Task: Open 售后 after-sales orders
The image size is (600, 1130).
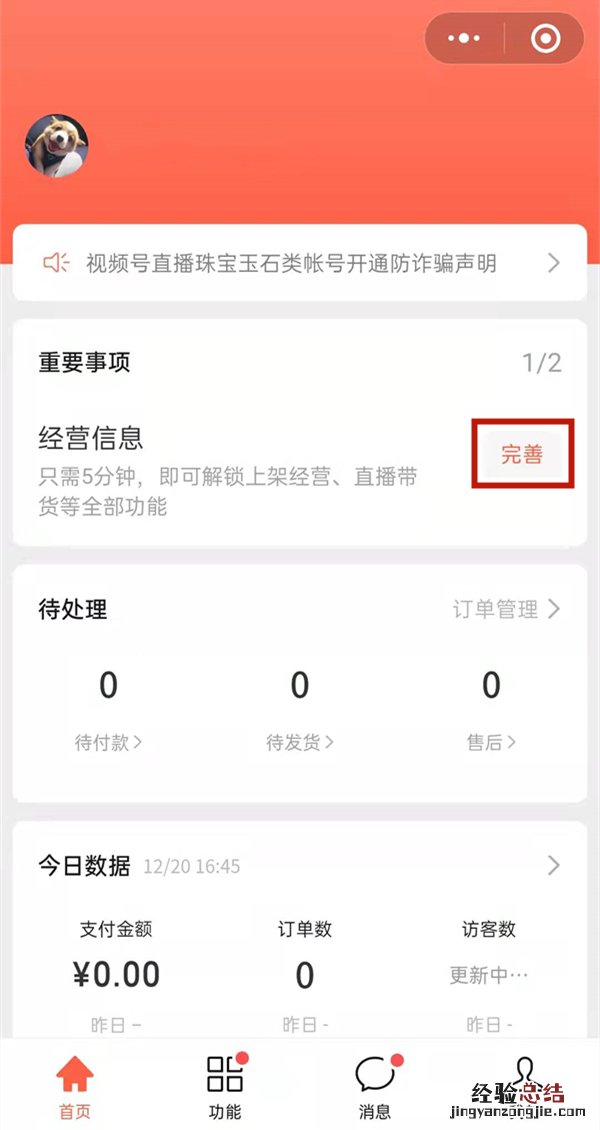Action: 491,742
